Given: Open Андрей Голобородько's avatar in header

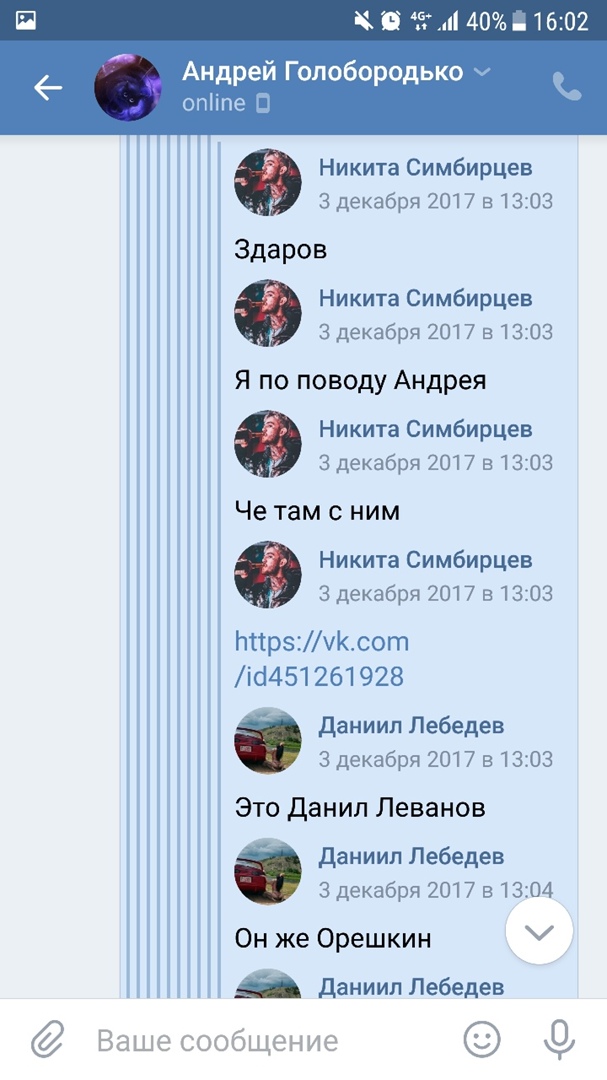Looking at the screenshot, I should pos(128,88).
